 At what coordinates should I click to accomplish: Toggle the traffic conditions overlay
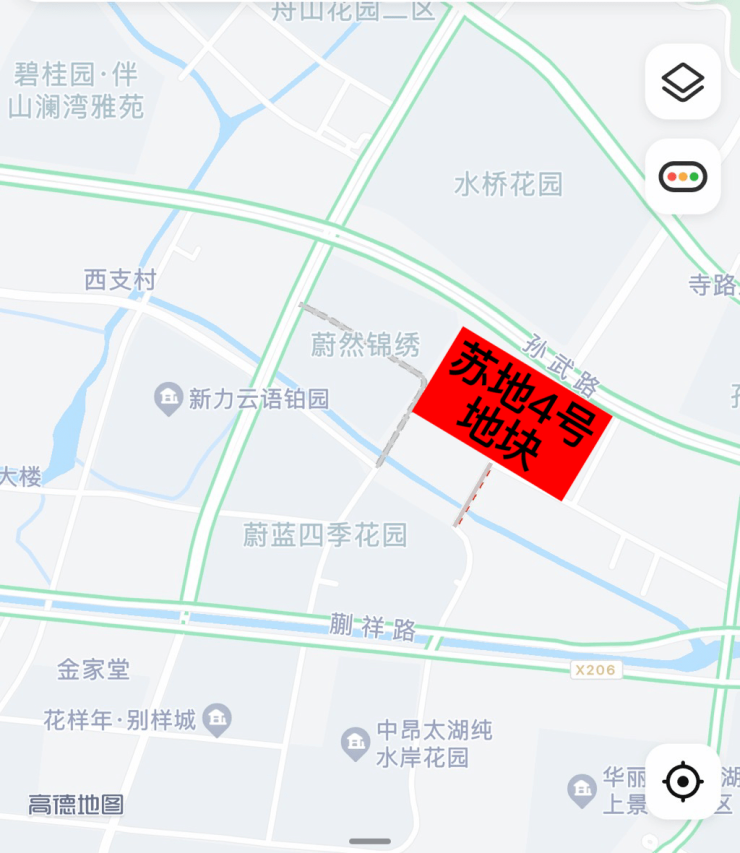[x=683, y=177]
